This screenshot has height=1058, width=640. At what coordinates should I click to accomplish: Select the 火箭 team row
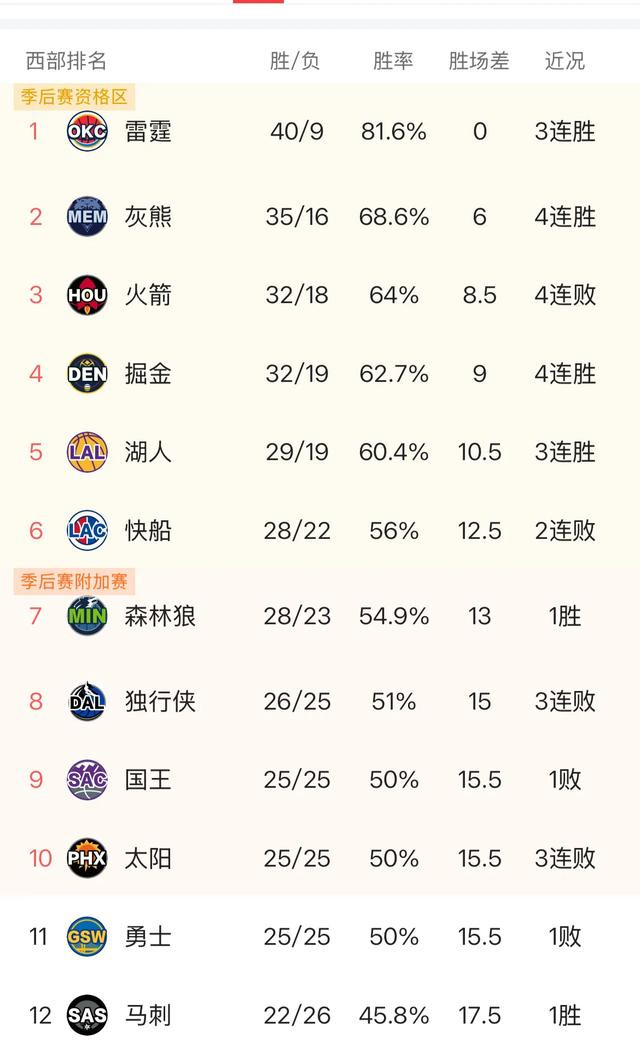point(320,295)
